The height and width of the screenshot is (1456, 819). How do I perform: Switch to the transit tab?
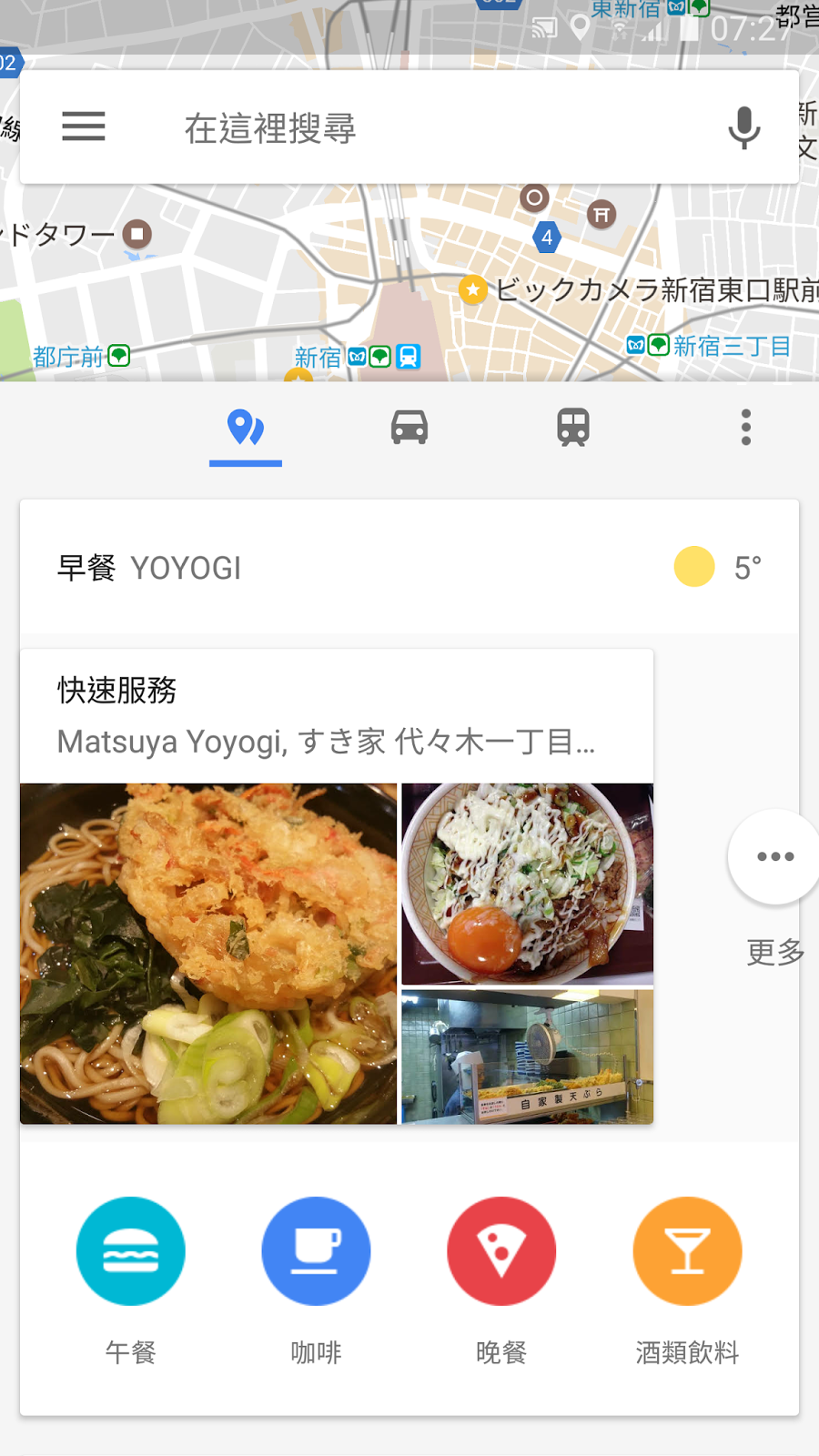click(573, 428)
